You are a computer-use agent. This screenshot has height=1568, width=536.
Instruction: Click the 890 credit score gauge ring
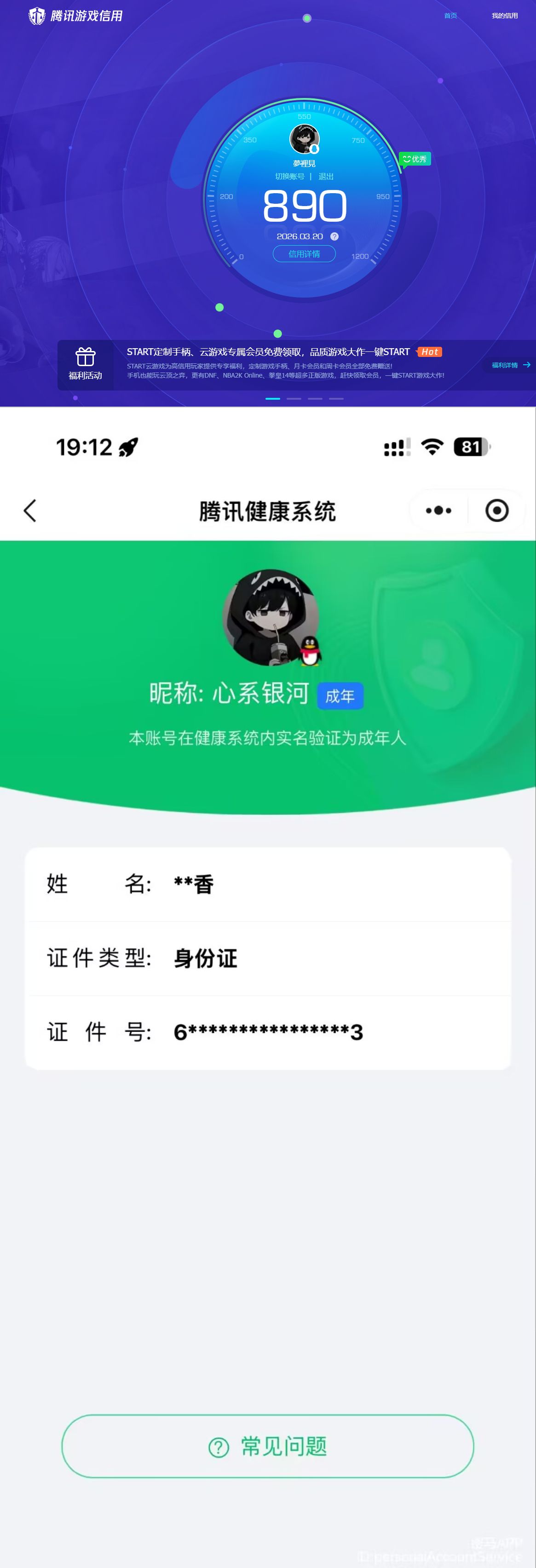(x=304, y=207)
